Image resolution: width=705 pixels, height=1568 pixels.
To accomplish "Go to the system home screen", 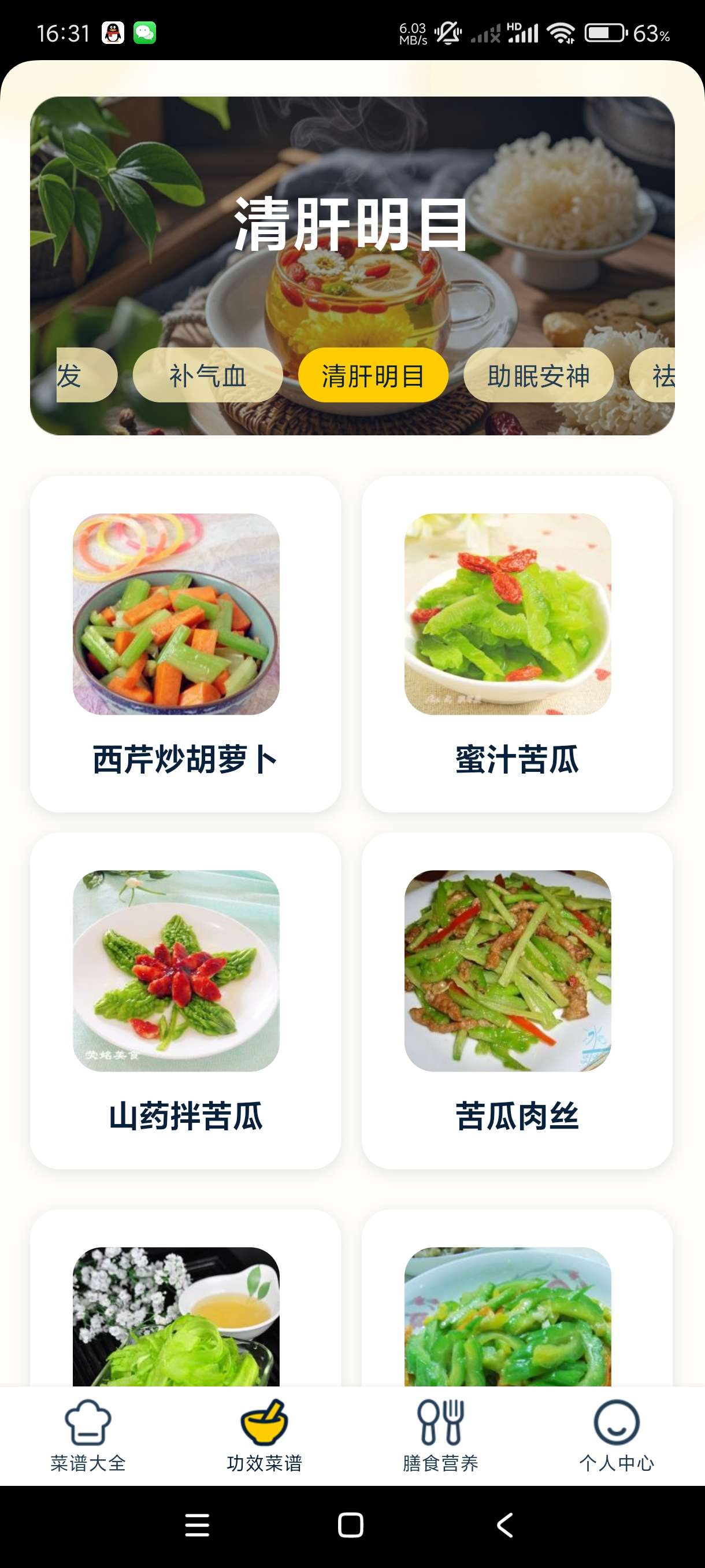I will [x=350, y=1525].
